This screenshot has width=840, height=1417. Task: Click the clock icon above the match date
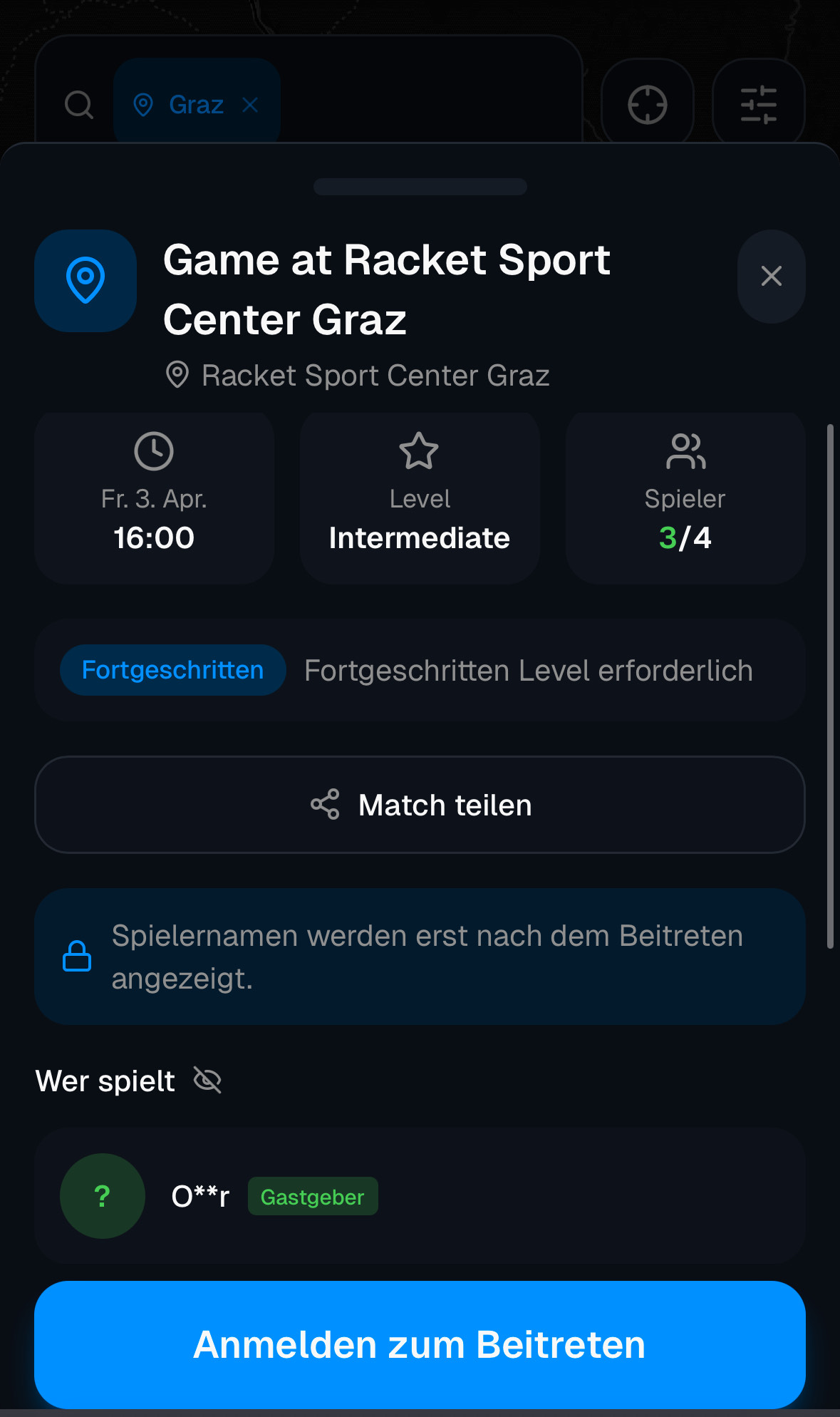tap(154, 450)
